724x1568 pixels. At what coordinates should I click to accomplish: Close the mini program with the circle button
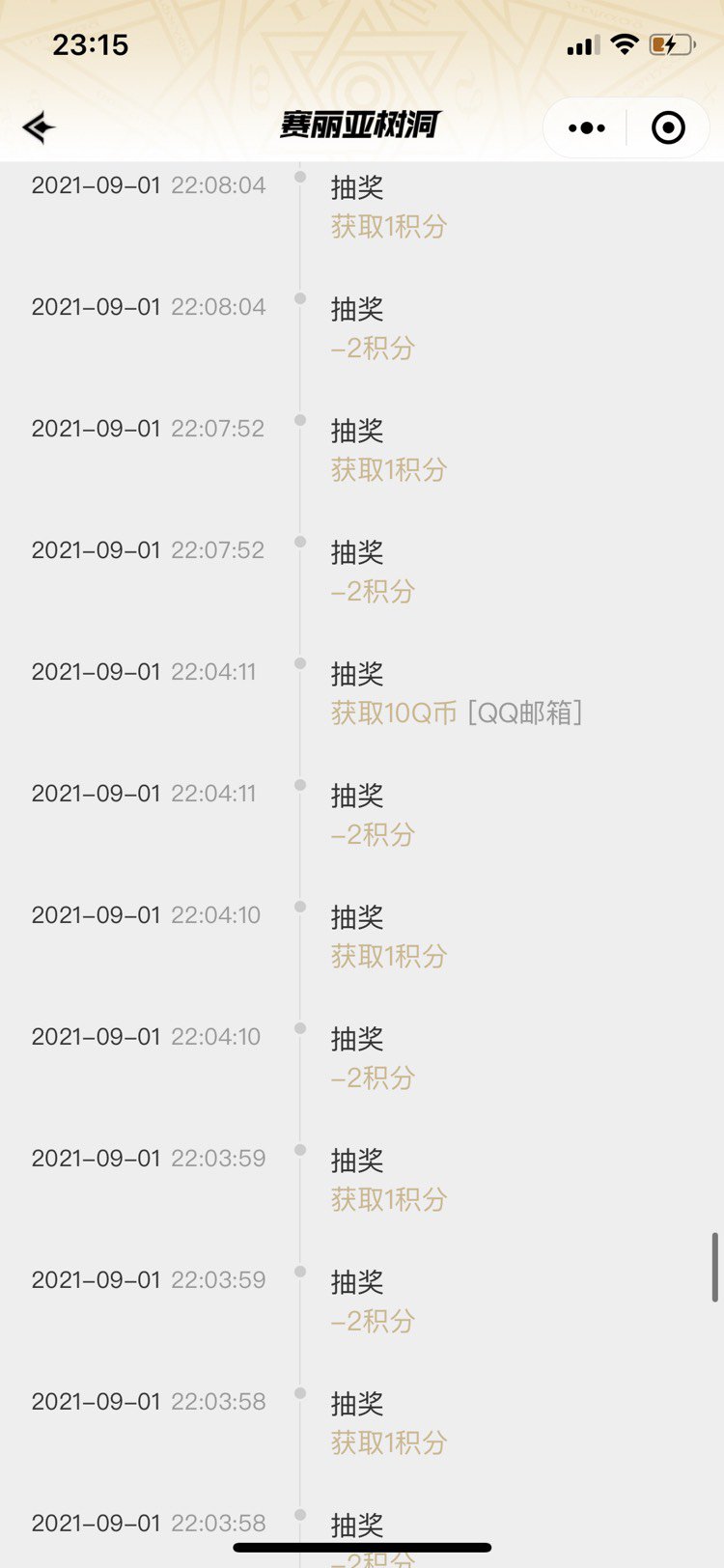[668, 127]
